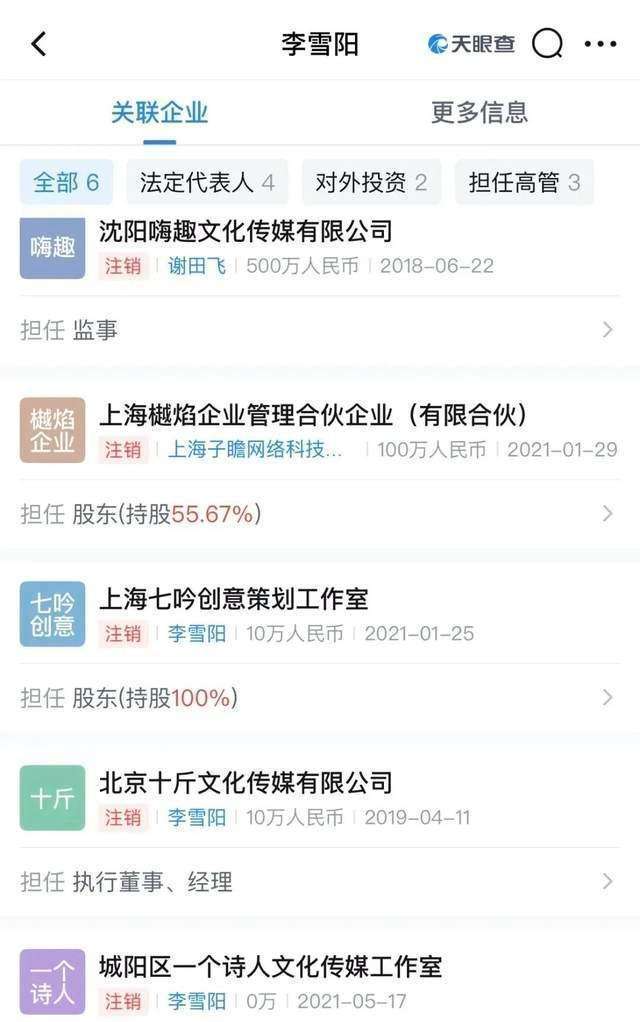
Task: Switch to the 关联企业 tab
Action: (x=159, y=112)
